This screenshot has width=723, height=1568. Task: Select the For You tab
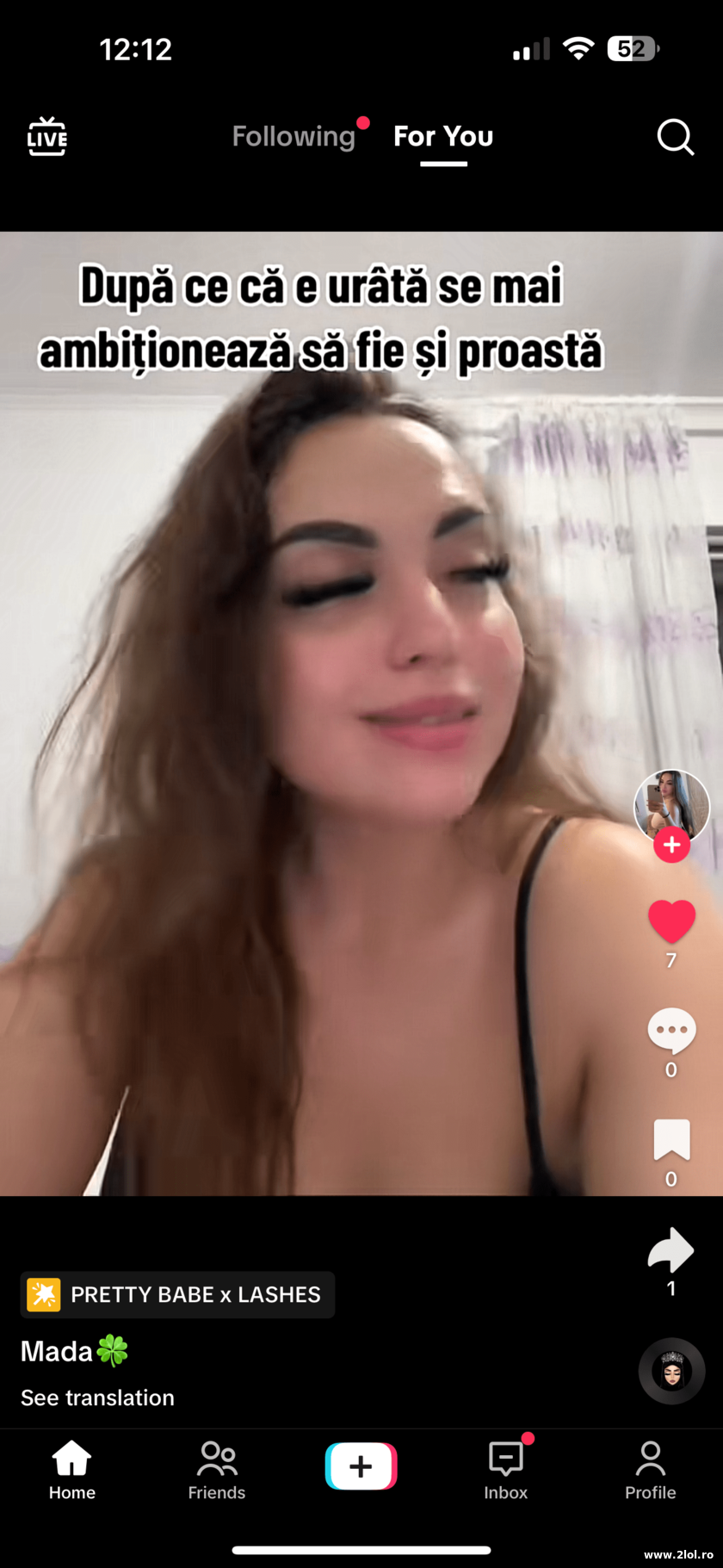[x=443, y=136]
